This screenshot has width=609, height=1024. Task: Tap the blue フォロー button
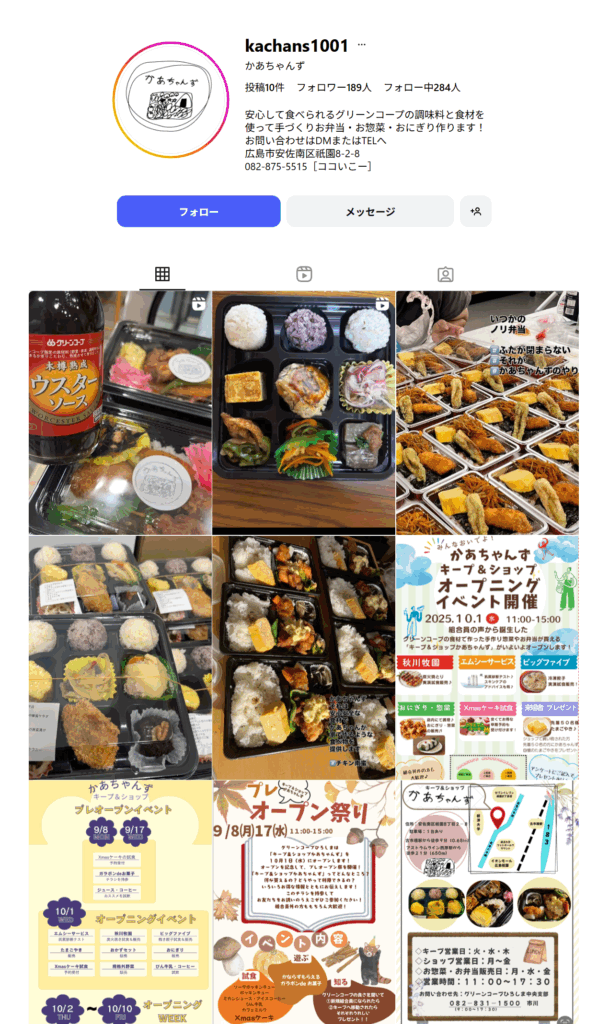[198, 212]
